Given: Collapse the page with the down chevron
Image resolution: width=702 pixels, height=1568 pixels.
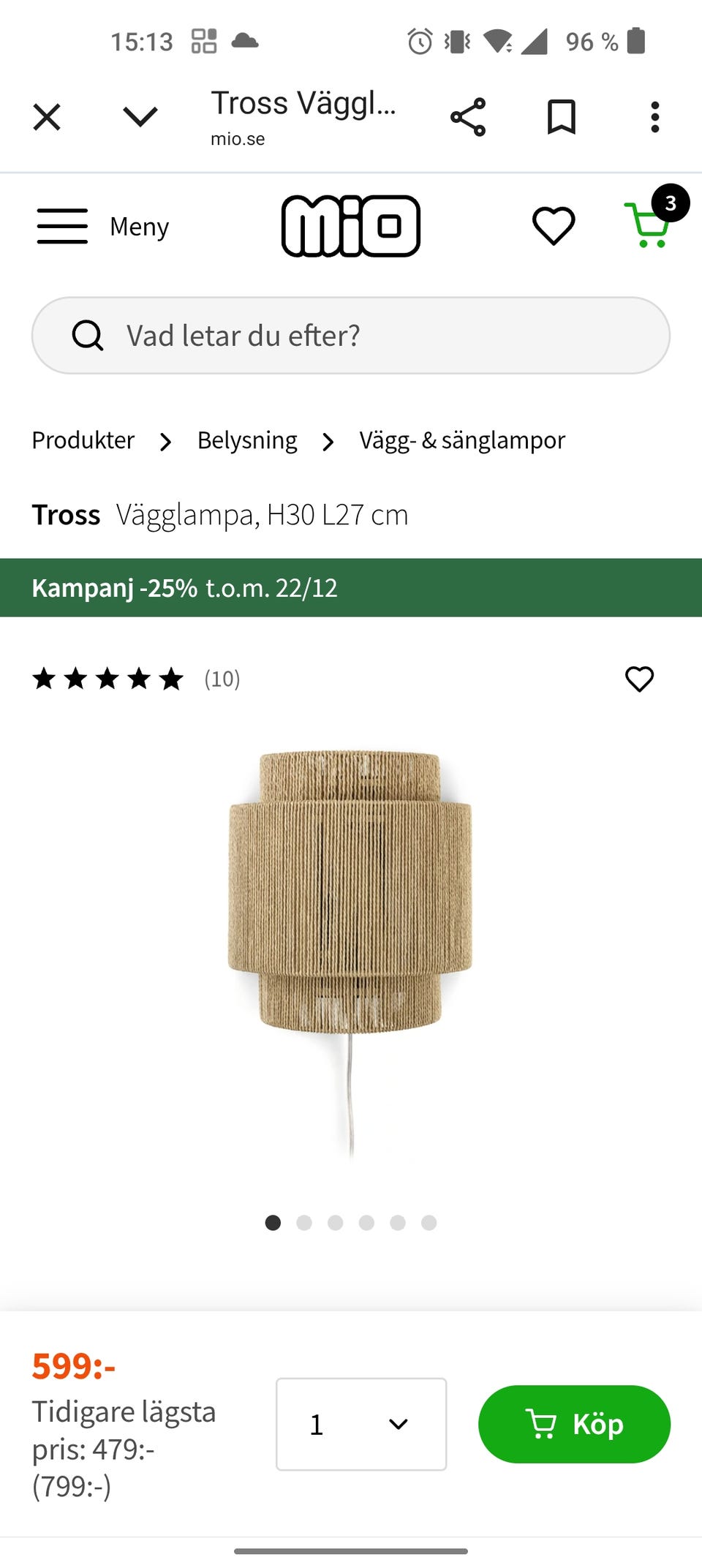Looking at the screenshot, I should [140, 117].
